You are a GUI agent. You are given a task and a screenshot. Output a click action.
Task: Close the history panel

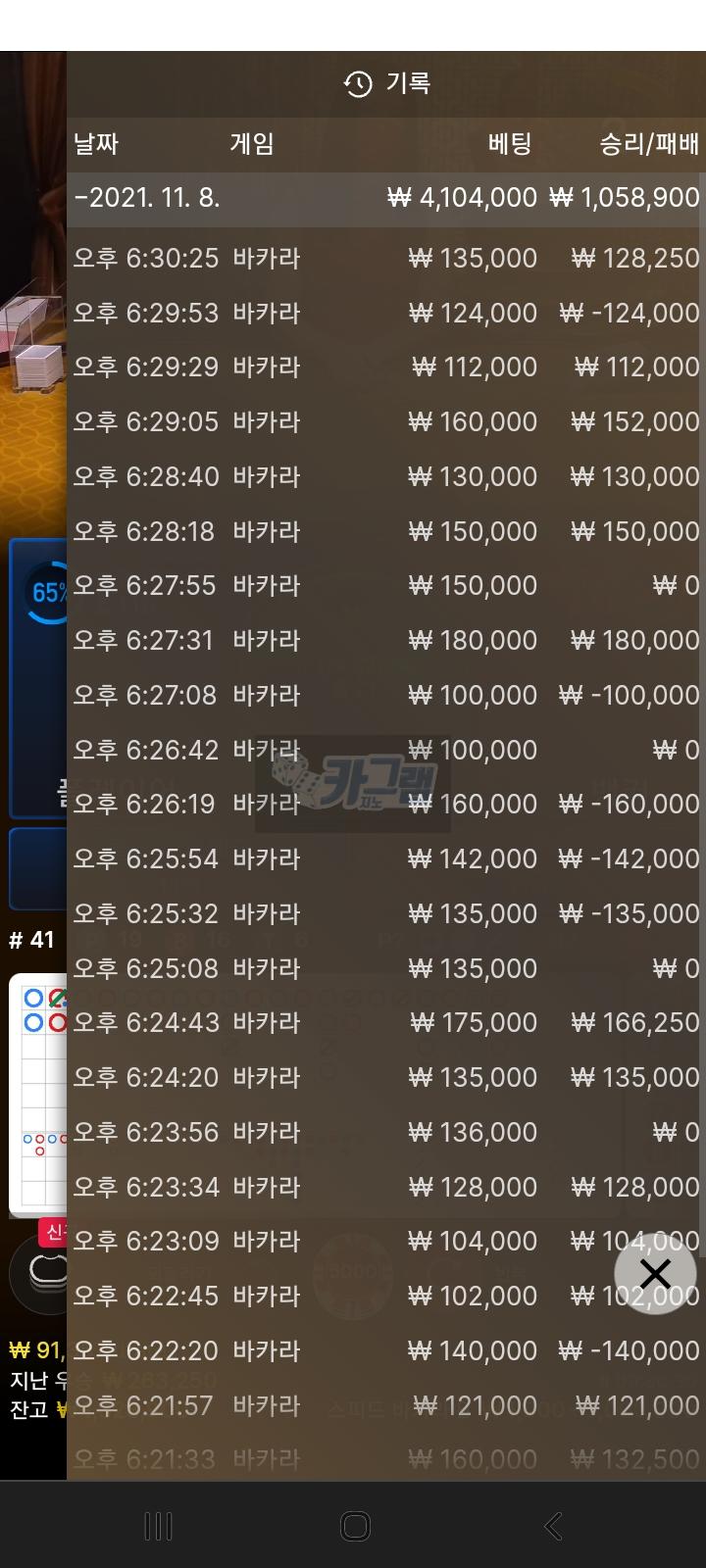pyautogui.click(x=655, y=1273)
